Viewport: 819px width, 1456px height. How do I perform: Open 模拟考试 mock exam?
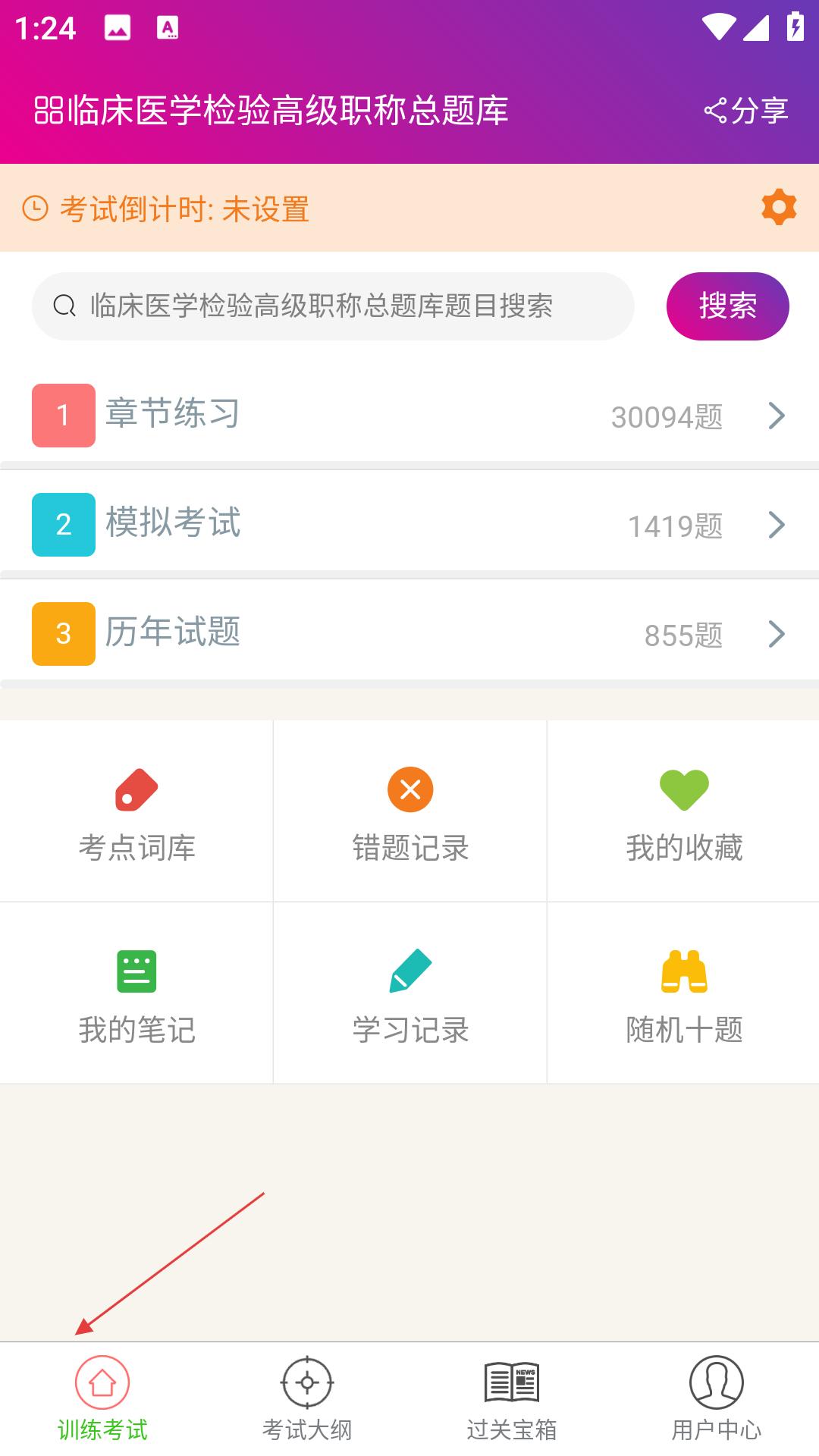click(x=409, y=525)
